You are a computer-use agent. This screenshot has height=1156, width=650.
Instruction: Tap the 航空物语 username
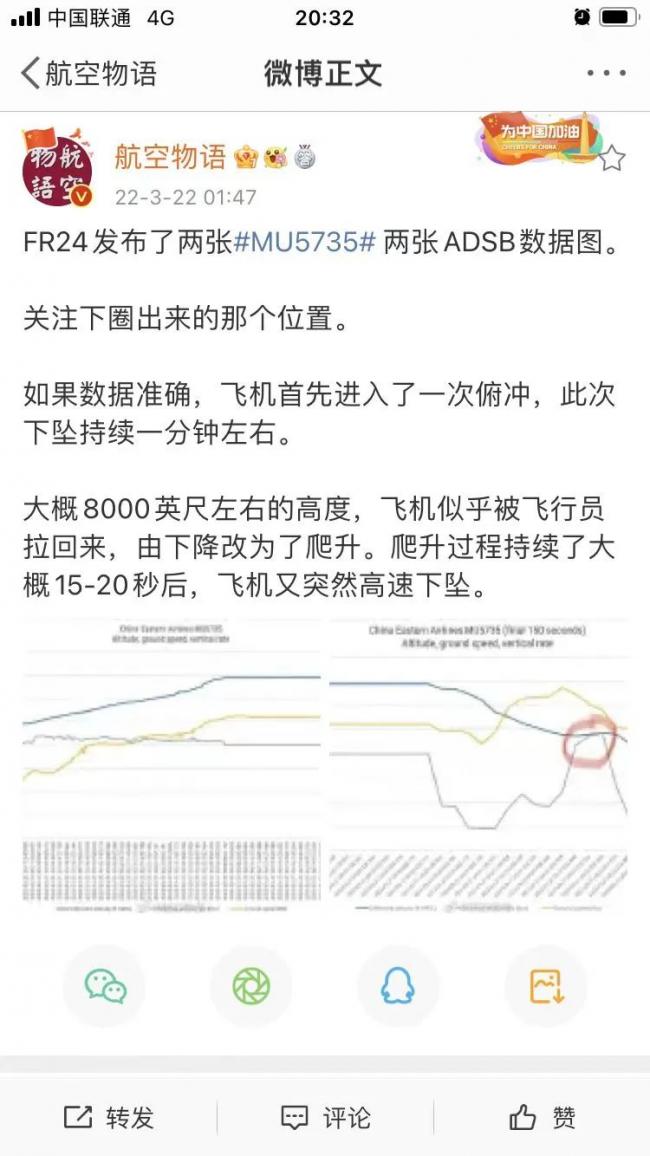pos(170,157)
